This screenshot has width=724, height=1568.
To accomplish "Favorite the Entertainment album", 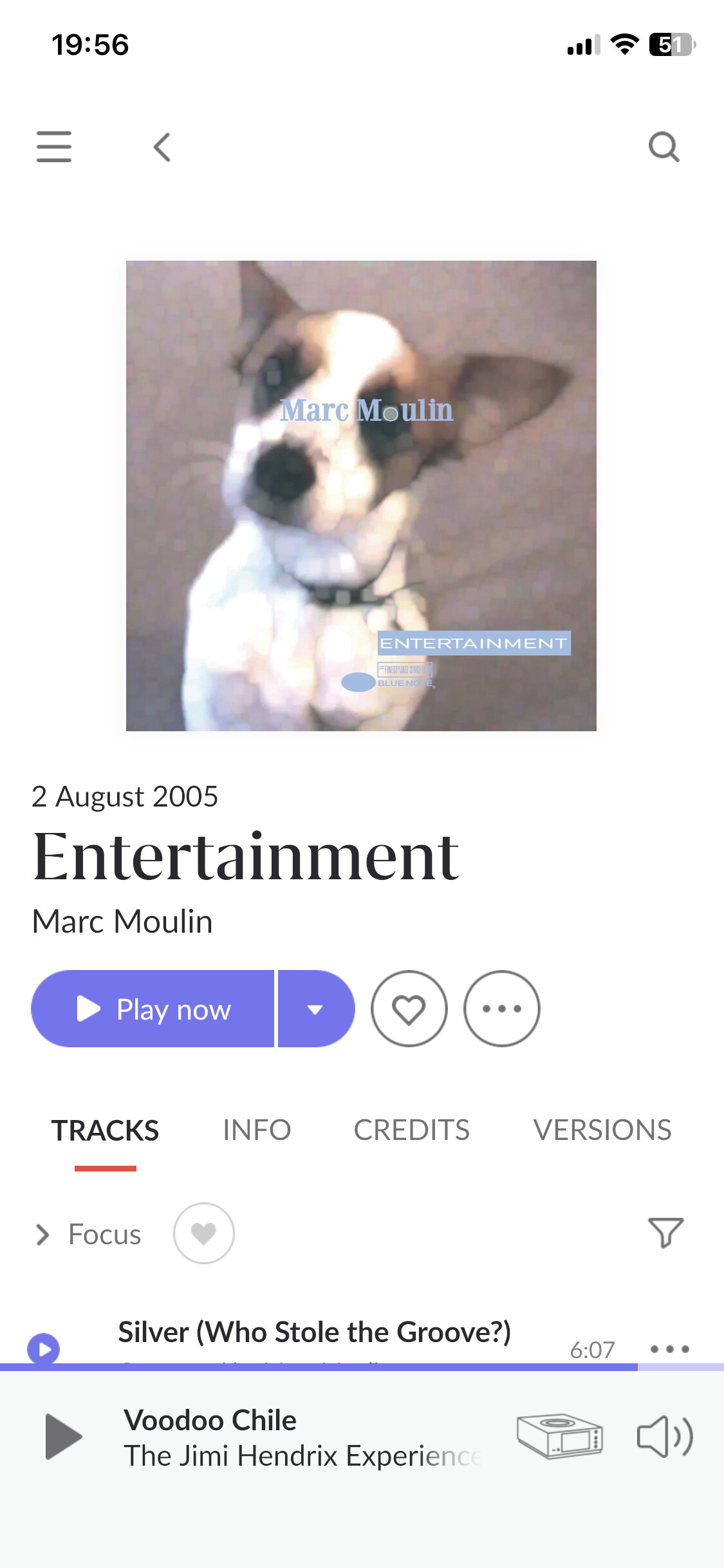I will 409,1009.
